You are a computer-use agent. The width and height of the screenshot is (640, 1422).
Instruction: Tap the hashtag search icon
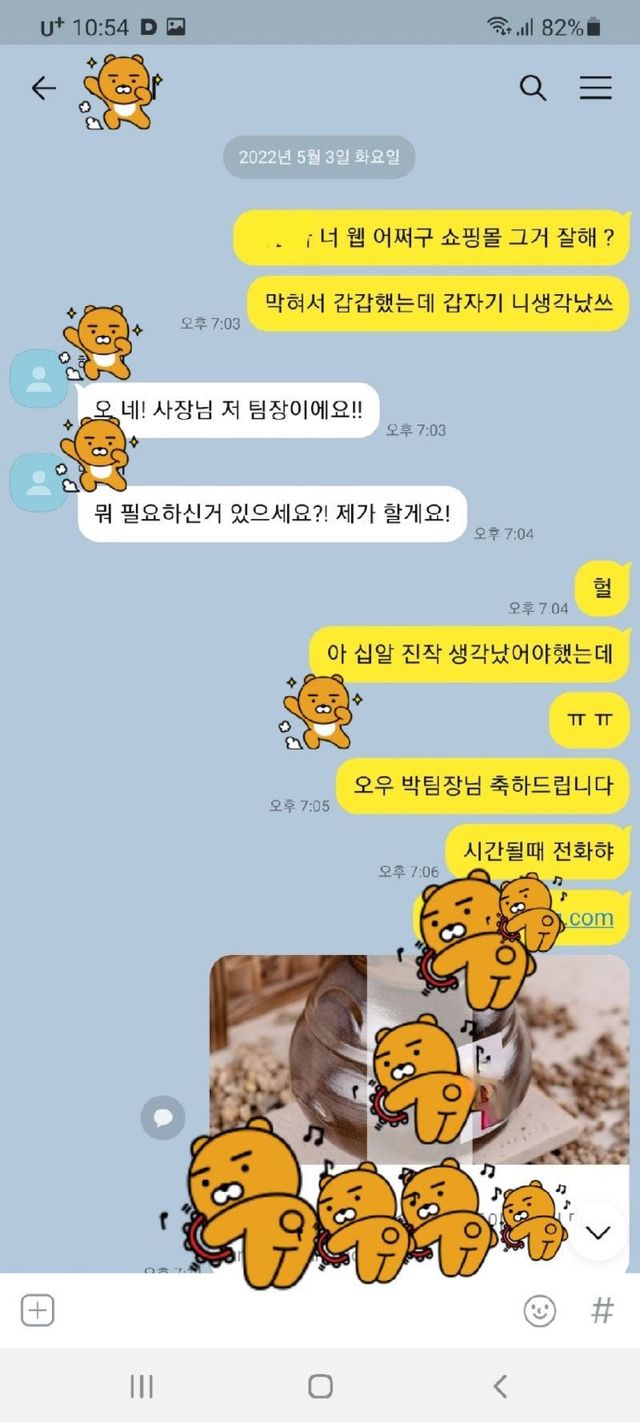pos(602,1310)
